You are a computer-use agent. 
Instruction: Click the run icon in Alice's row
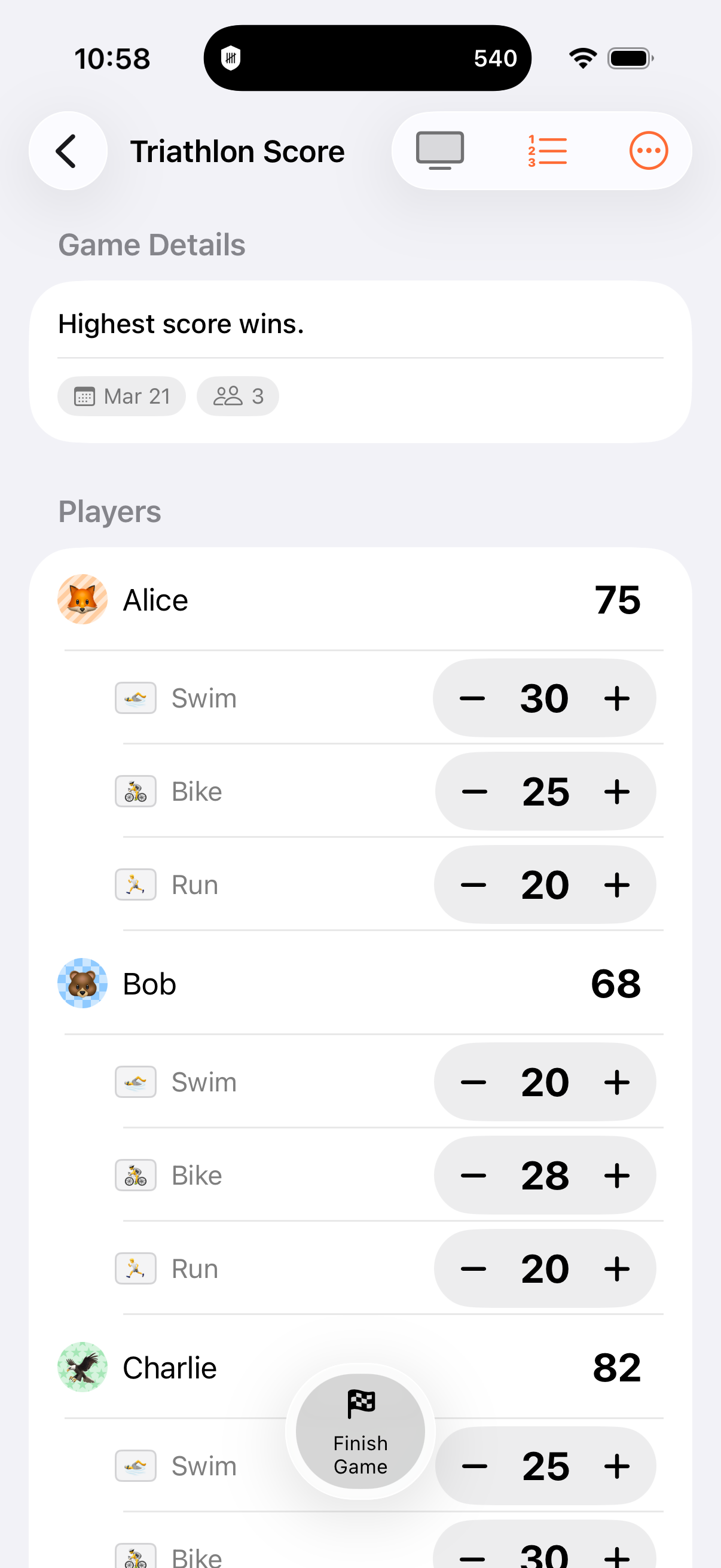[136, 884]
